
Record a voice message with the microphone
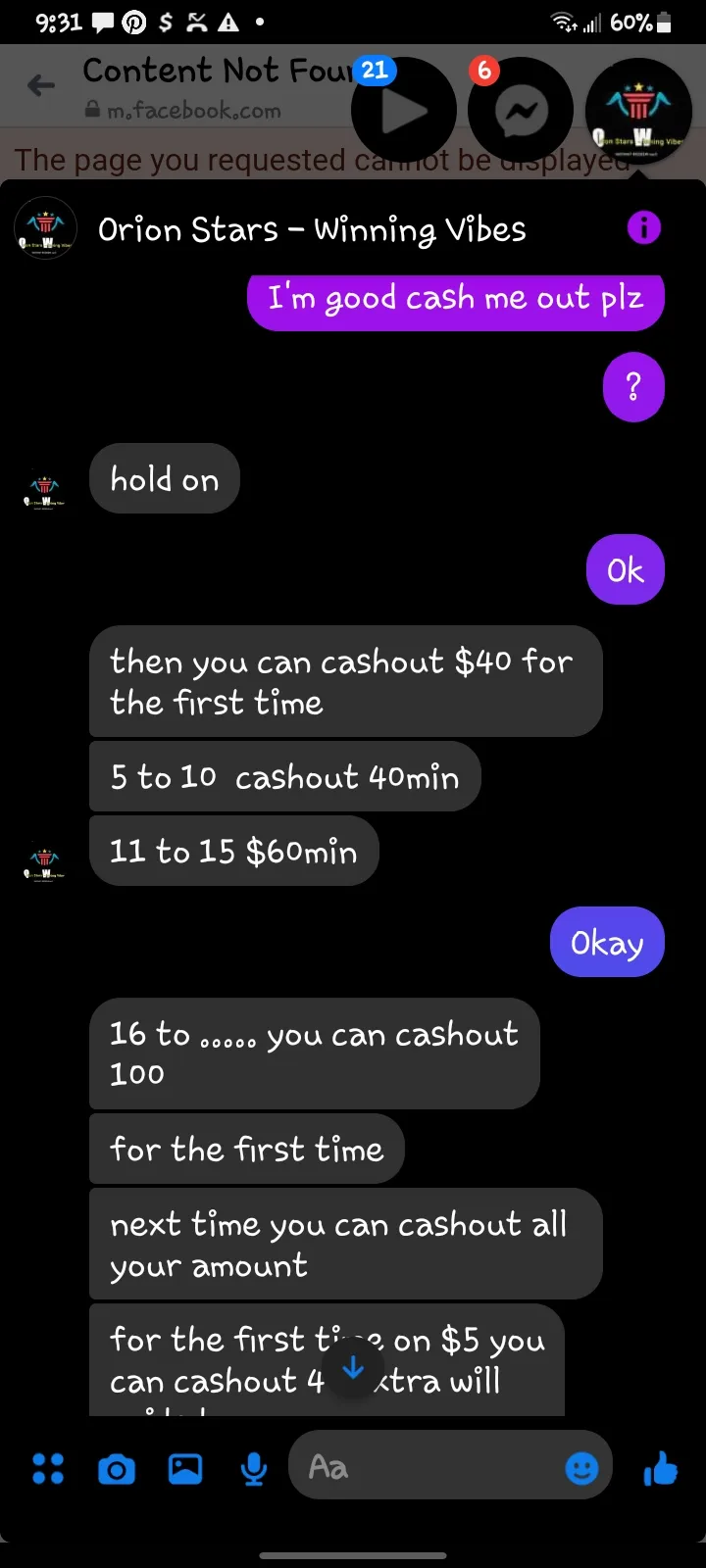[254, 1468]
